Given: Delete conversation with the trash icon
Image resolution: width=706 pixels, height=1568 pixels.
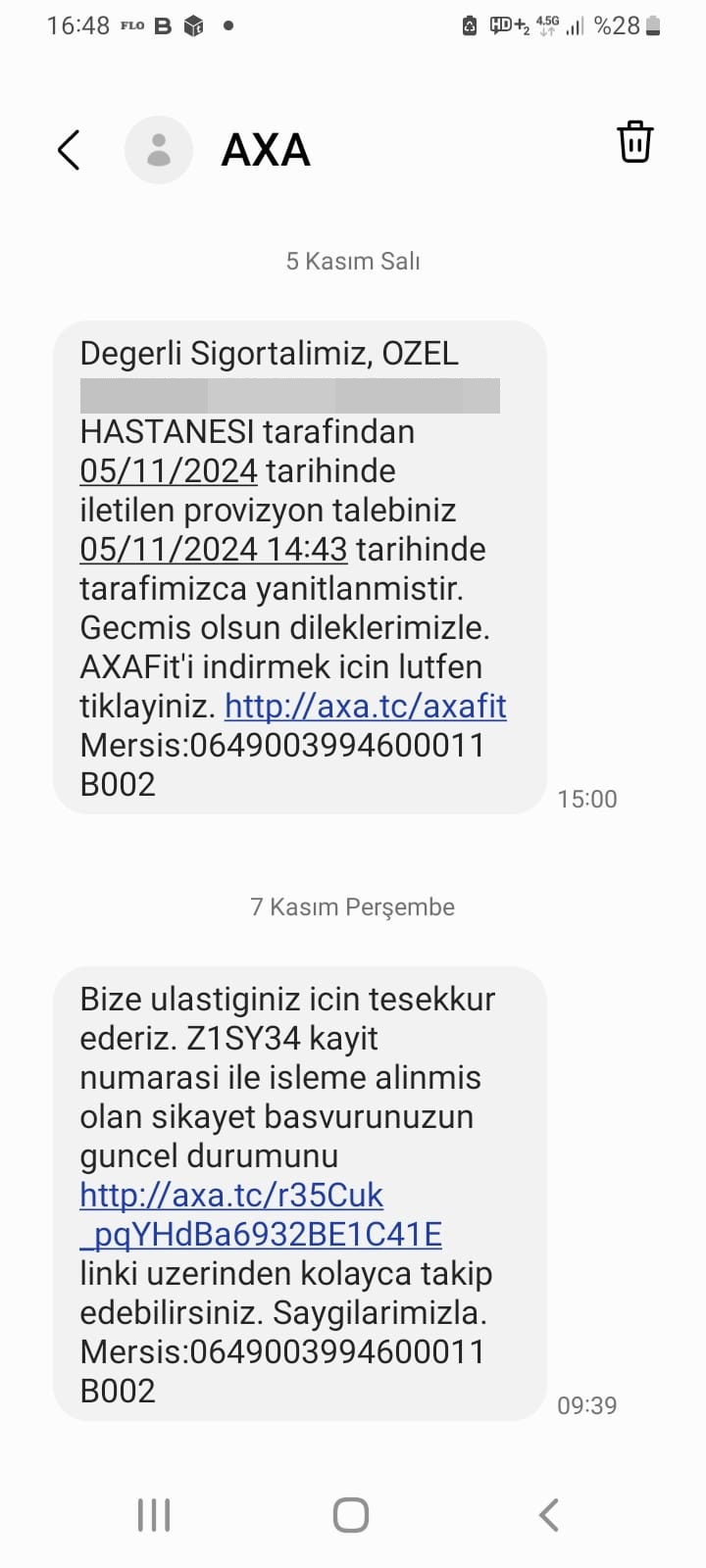Looking at the screenshot, I should [634, 142].
